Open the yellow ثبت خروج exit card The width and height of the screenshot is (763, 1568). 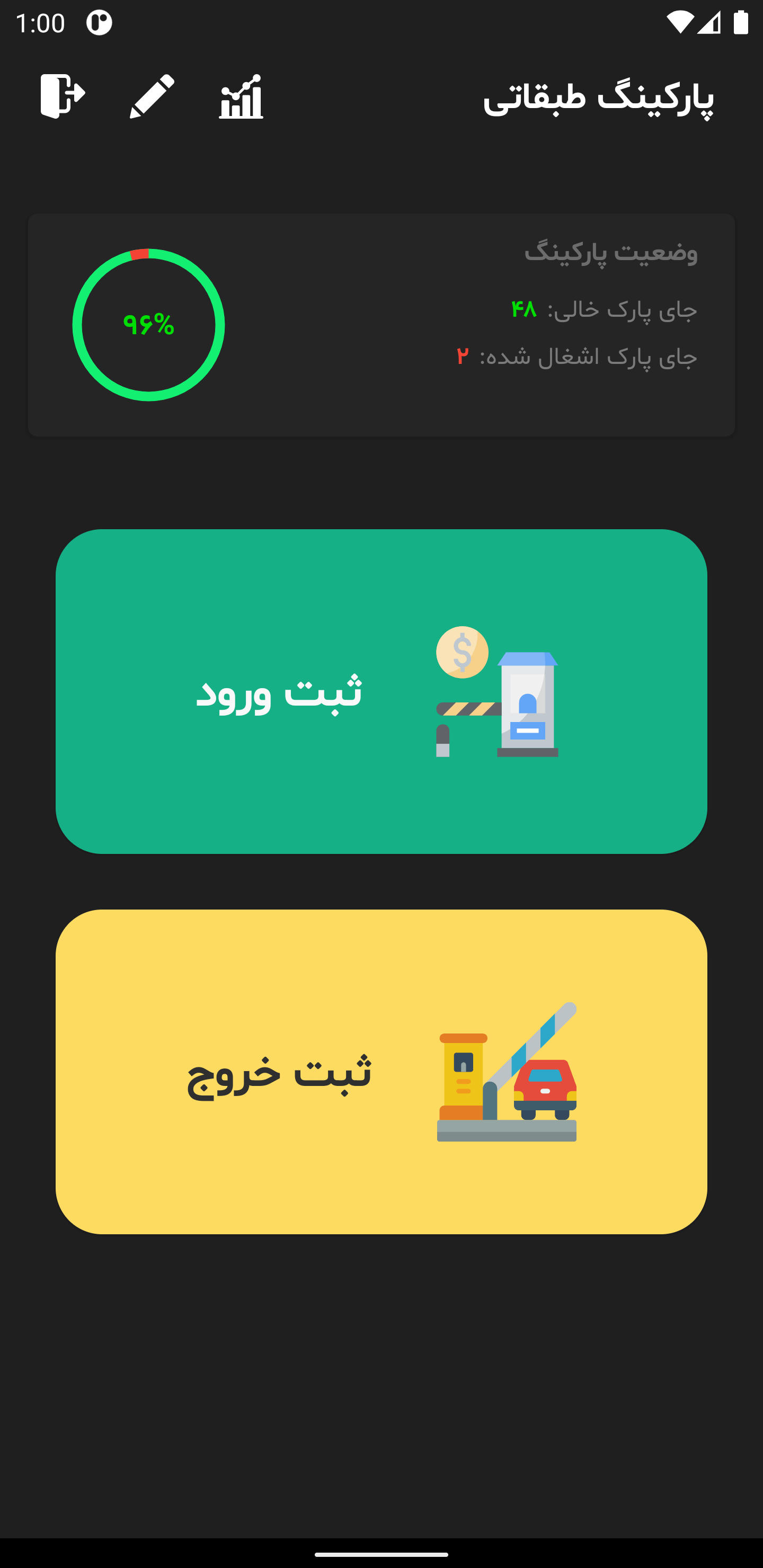coord(381,1071)
